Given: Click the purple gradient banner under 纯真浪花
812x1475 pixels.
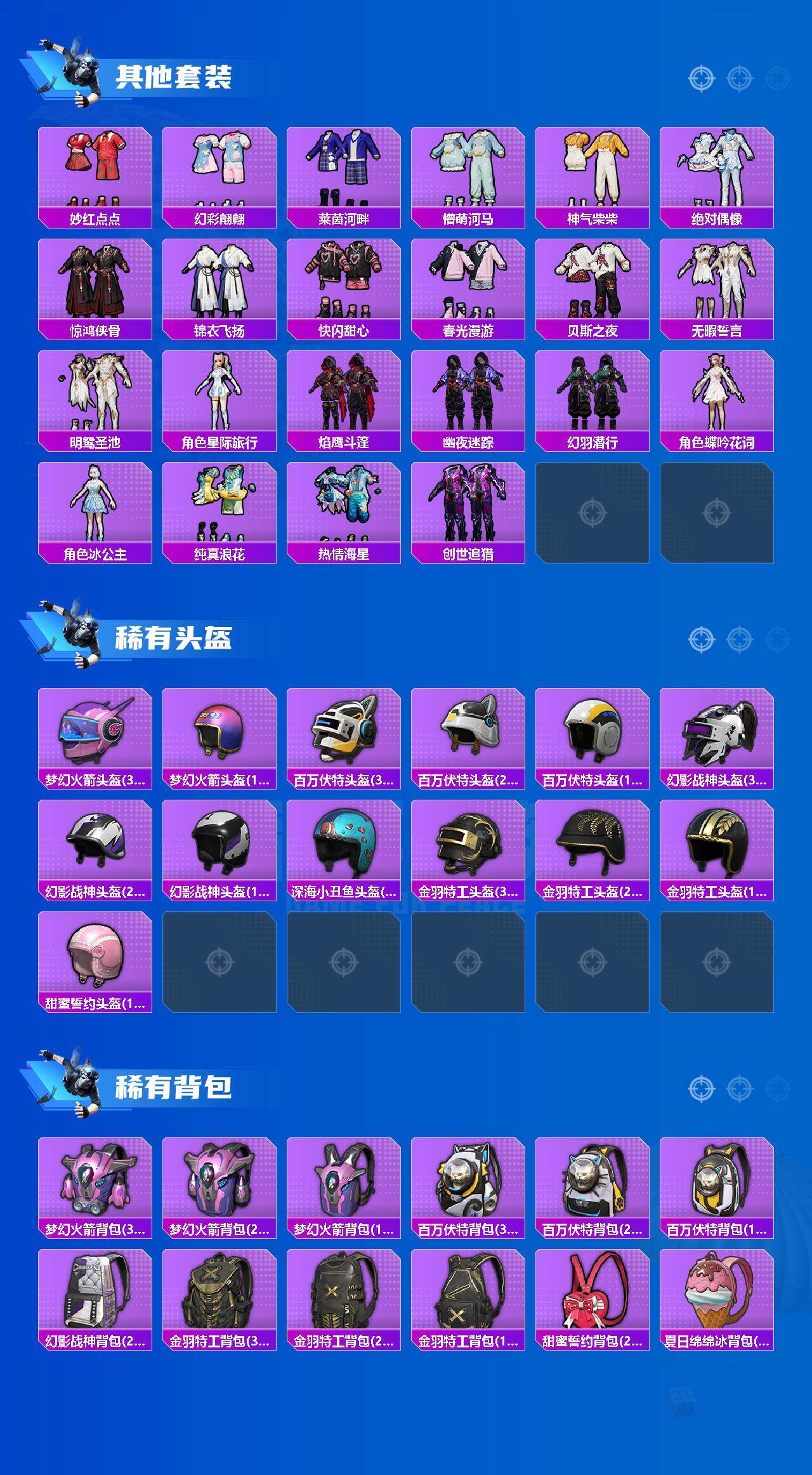Looking at the screenshot, I should pyautogui.click(x=220, y=553).
